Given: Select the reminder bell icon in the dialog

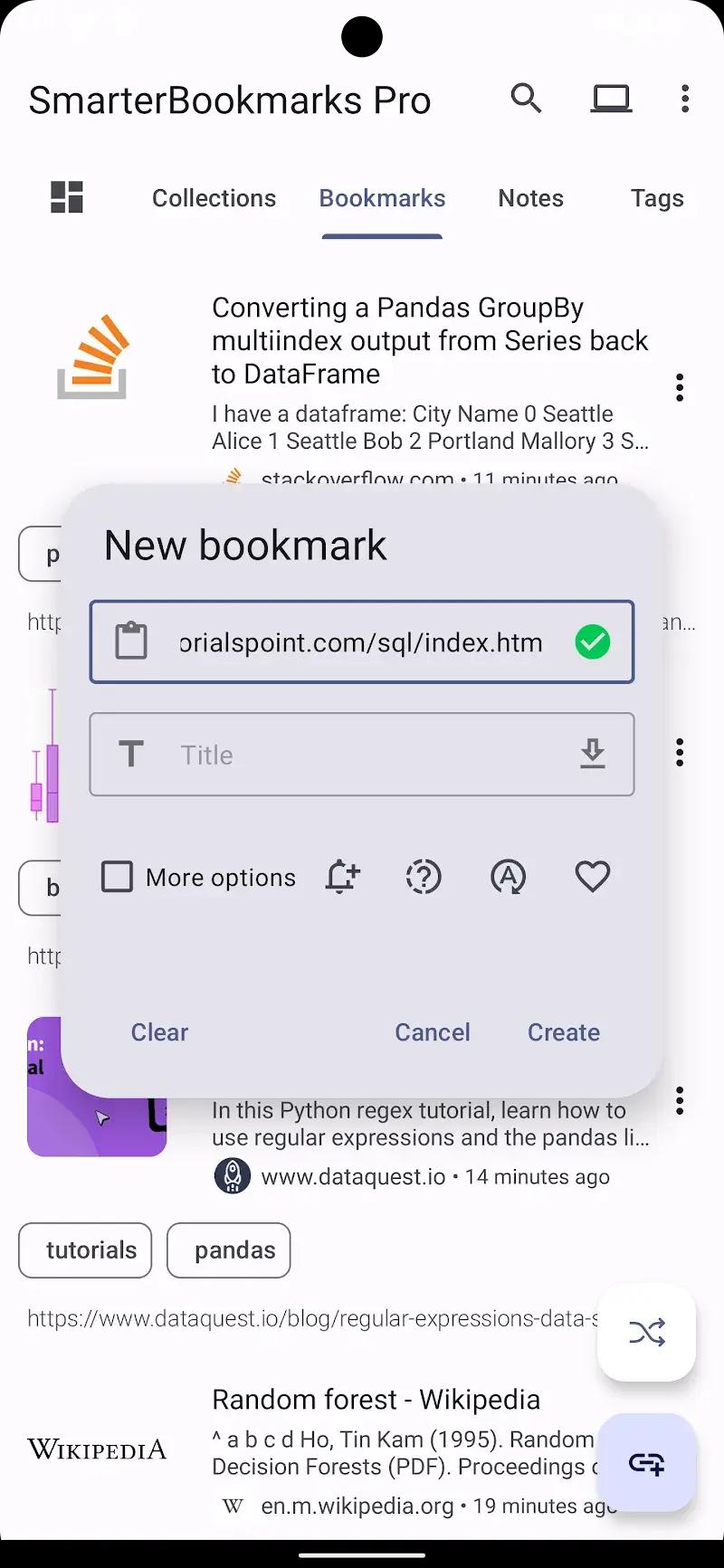Looking at the screenshot, I should tap(342, 877).
